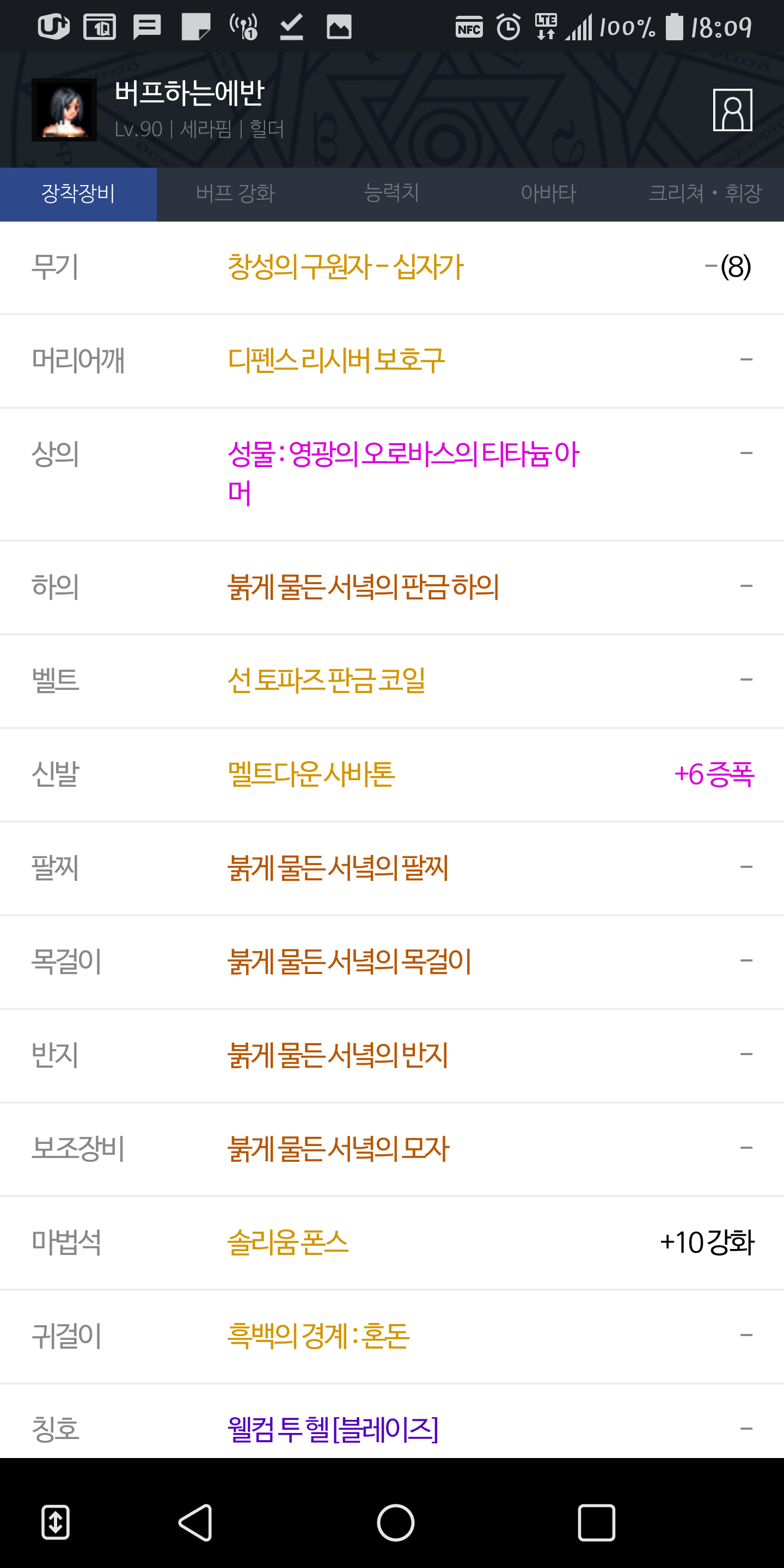
Task: Open the 아바타 tab
Action: (548, 194)
